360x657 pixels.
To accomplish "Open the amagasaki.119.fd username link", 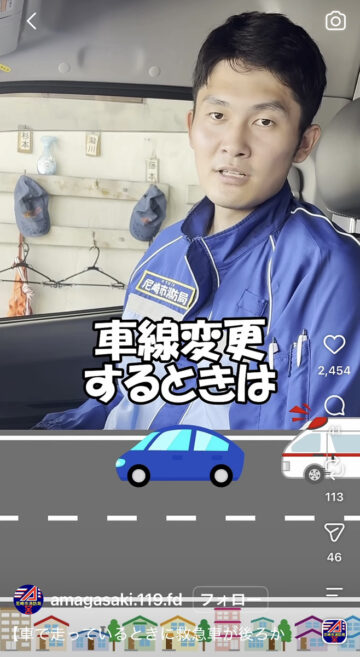I will [116, 600].
